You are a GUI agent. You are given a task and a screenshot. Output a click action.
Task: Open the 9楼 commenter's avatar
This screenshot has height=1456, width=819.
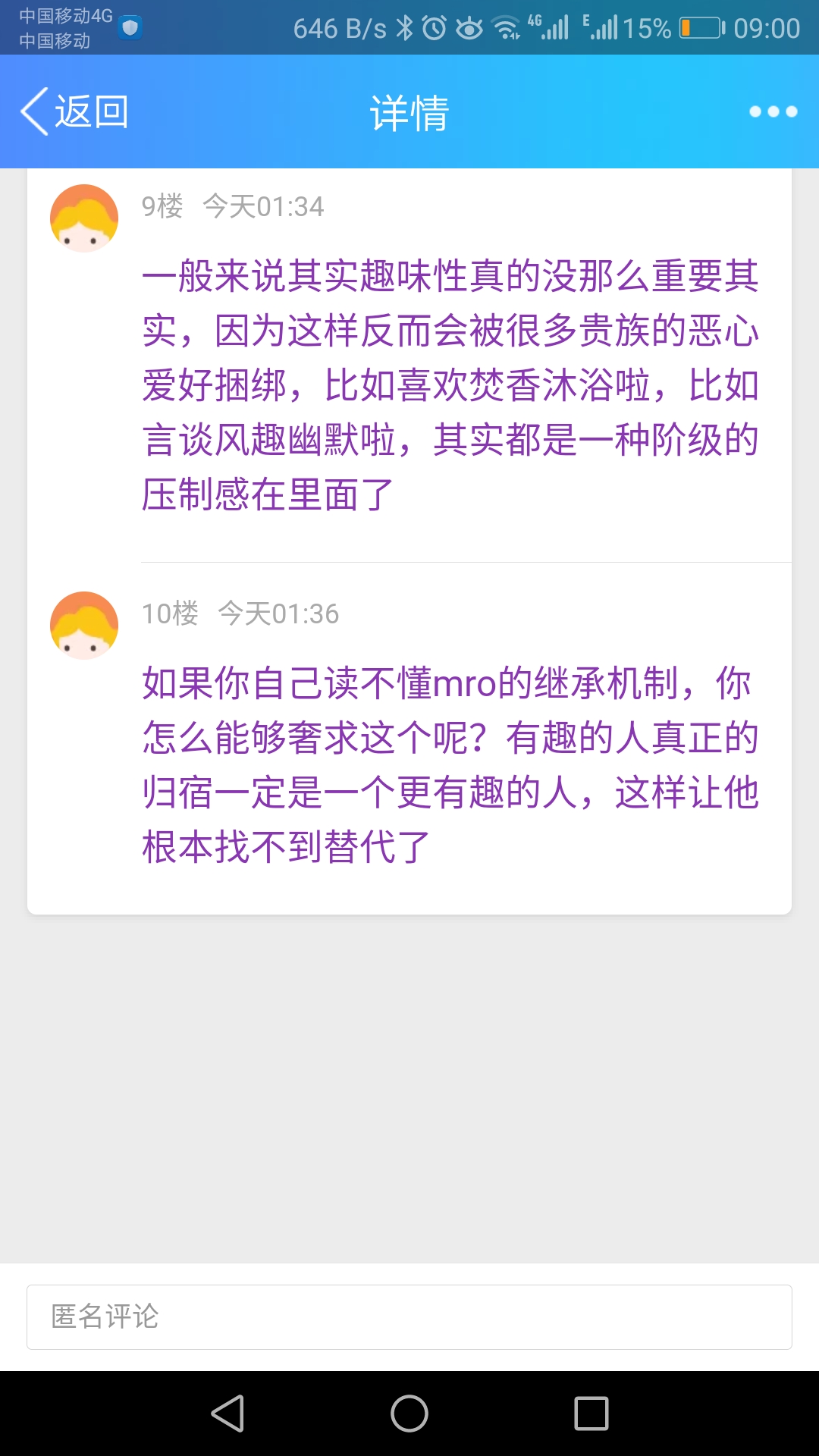(84, 218)
